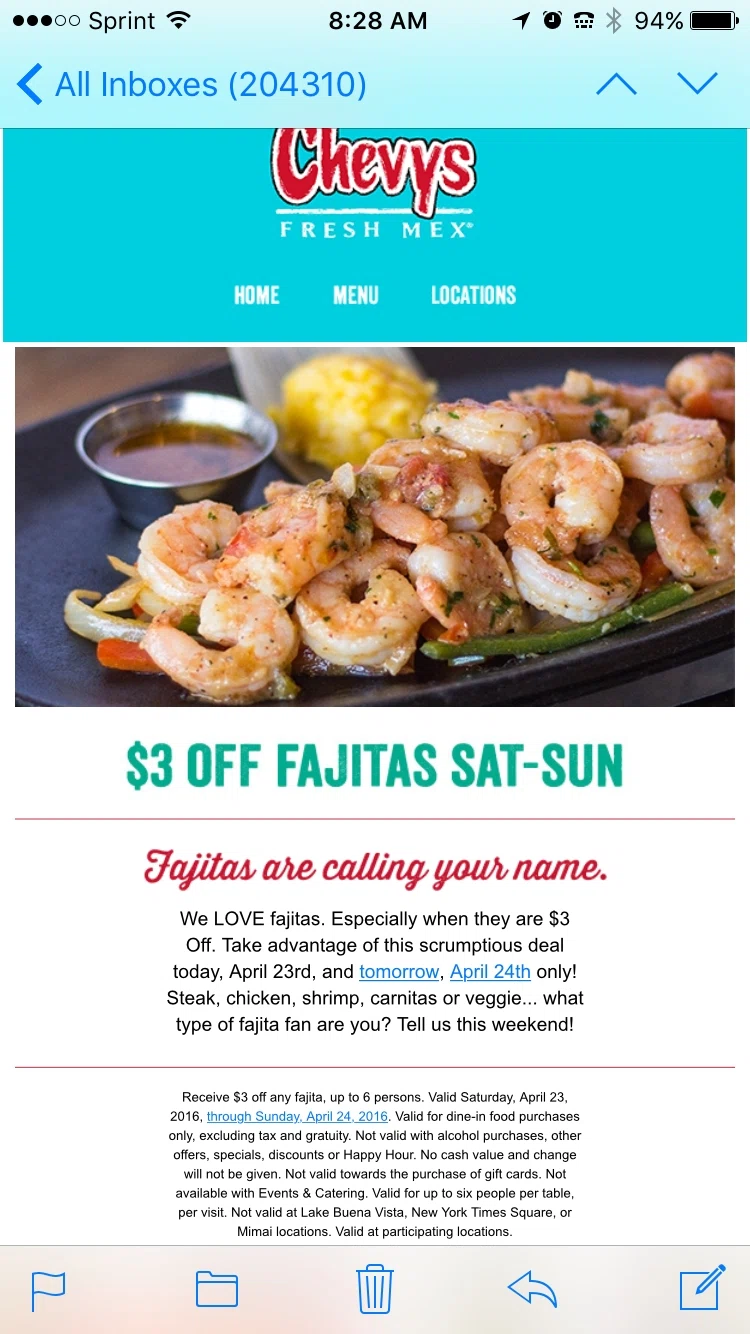Open the HOME link in the email
This screenshot has width=750, height=1334.
tap(257, 295)
